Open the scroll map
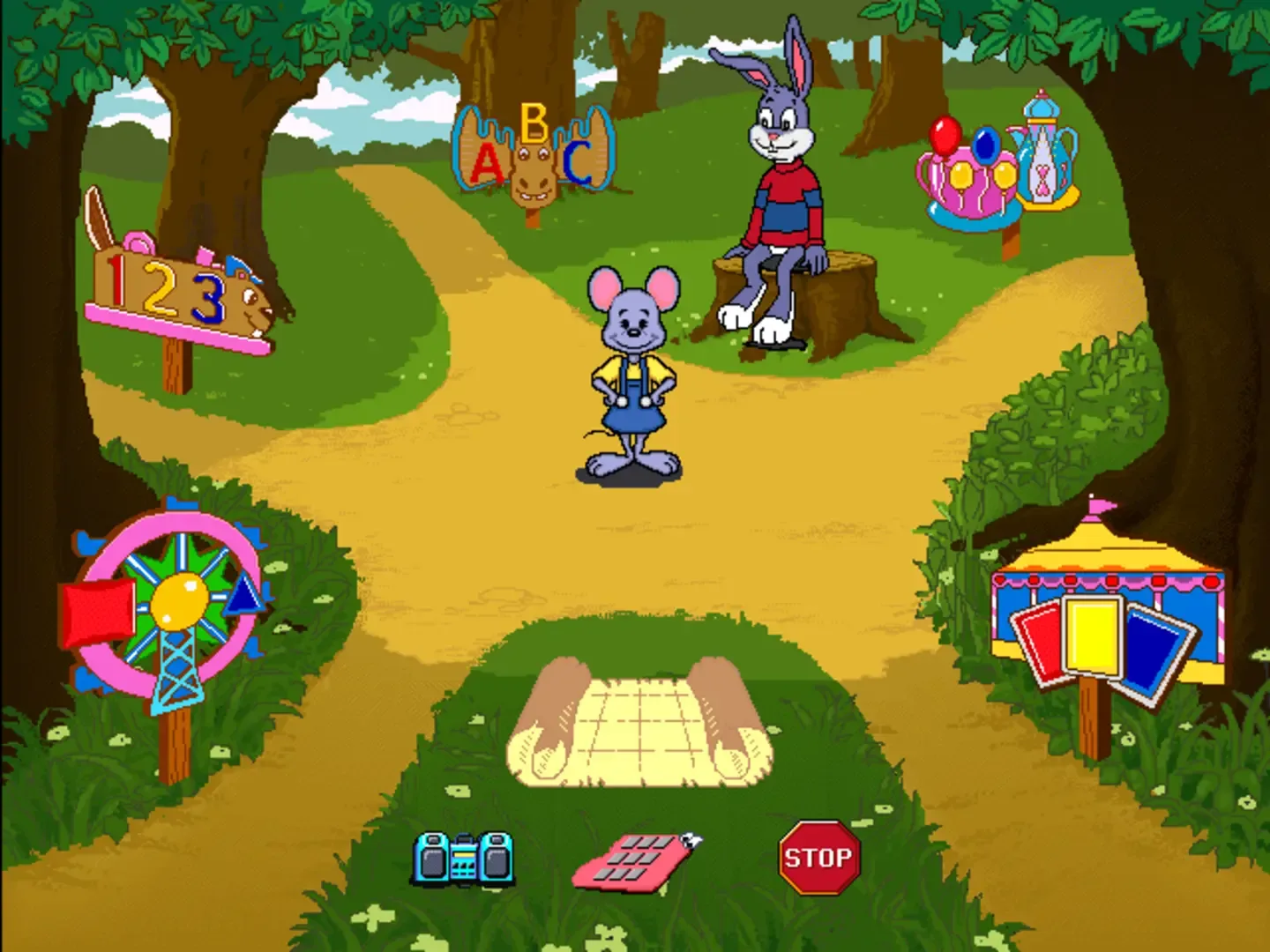The image size is (1270, 952). pos(639,721)
